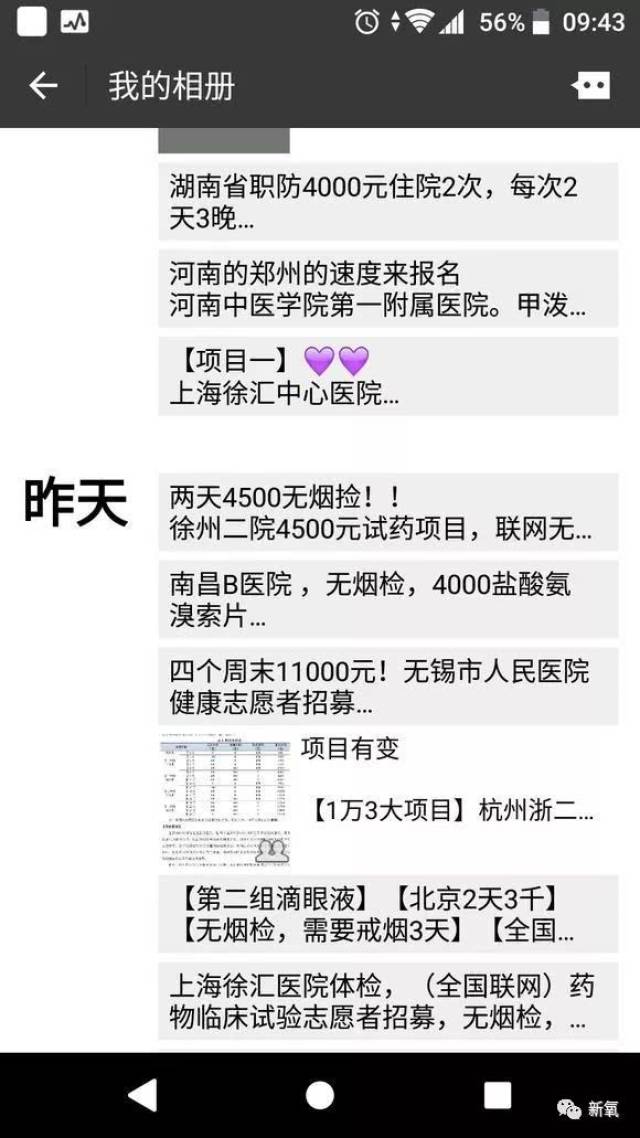Viewport: 640px width, 1138px height.
Task: Open the 南昌B医院，无烟检 post
Action: pyautogui.click(x=388, y=598)
